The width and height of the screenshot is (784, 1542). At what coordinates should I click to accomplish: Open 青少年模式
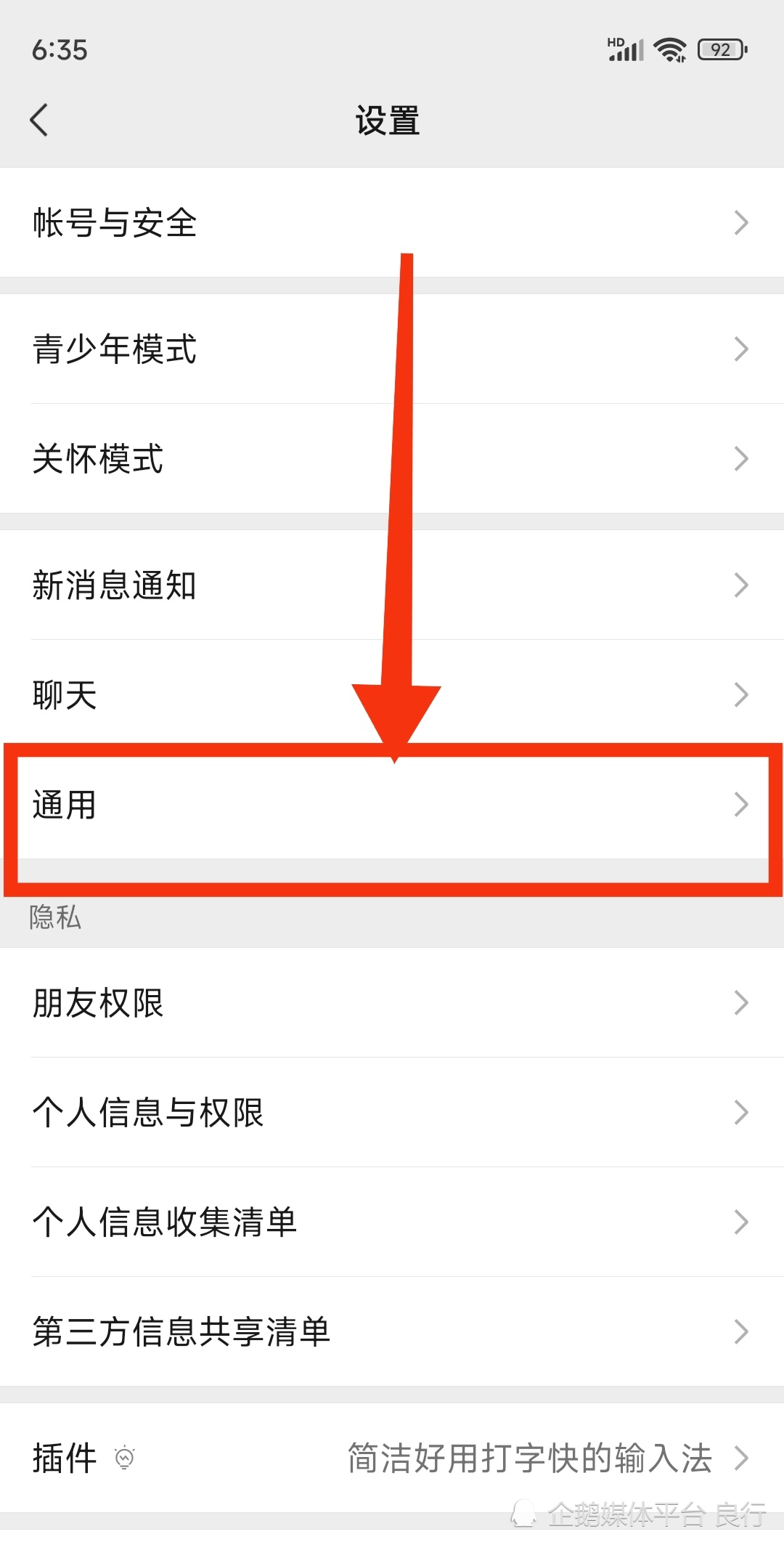(392, 349)
